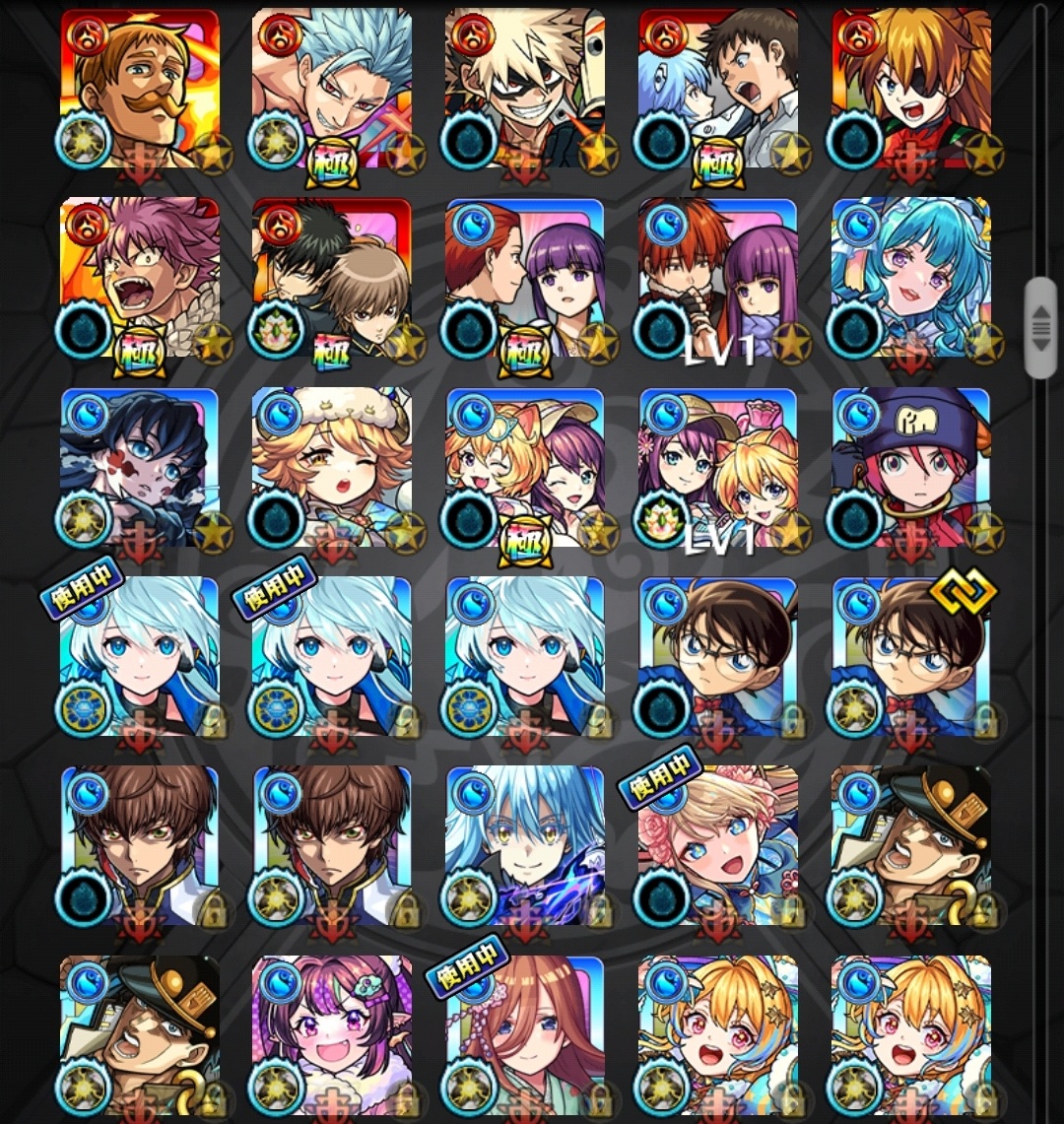Choose purple-haired elf girl with hair clip
This screenshot has width=1064, height=1124.
[332, 1034]
